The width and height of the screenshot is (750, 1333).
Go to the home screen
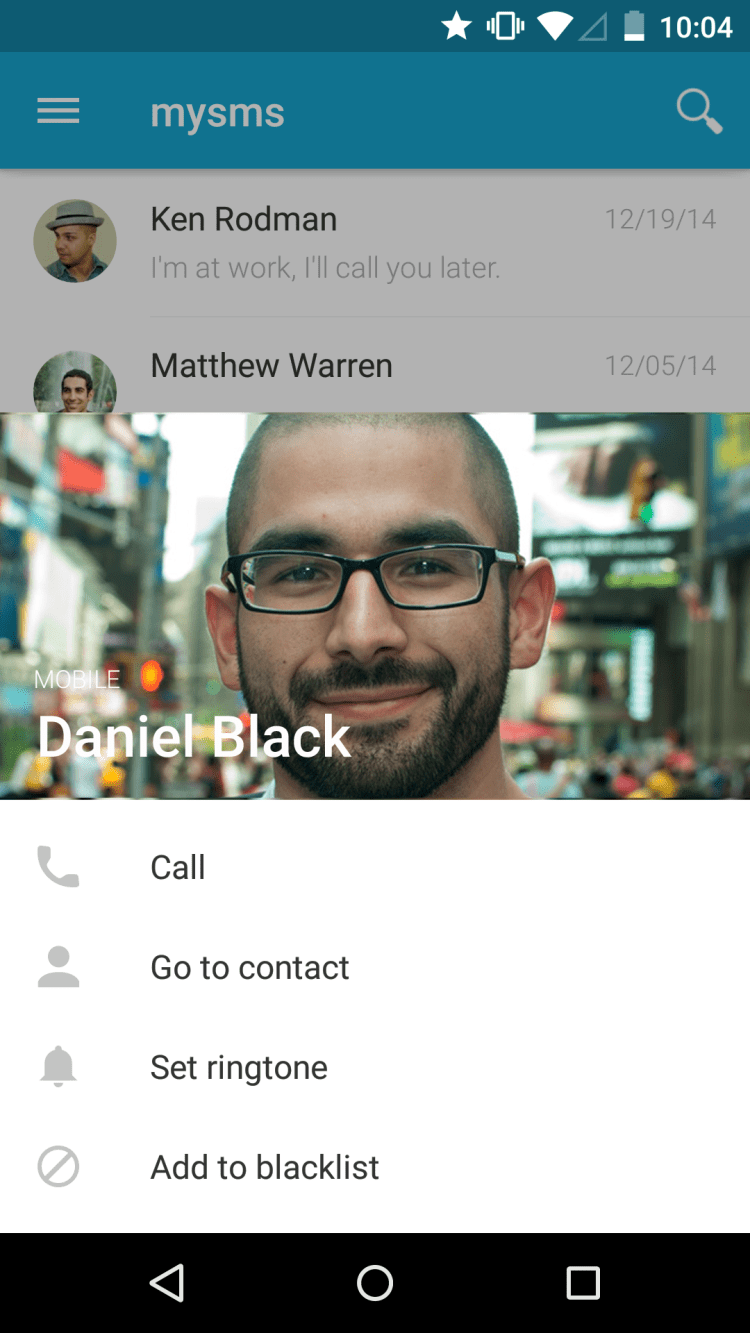coord(375,1283)
